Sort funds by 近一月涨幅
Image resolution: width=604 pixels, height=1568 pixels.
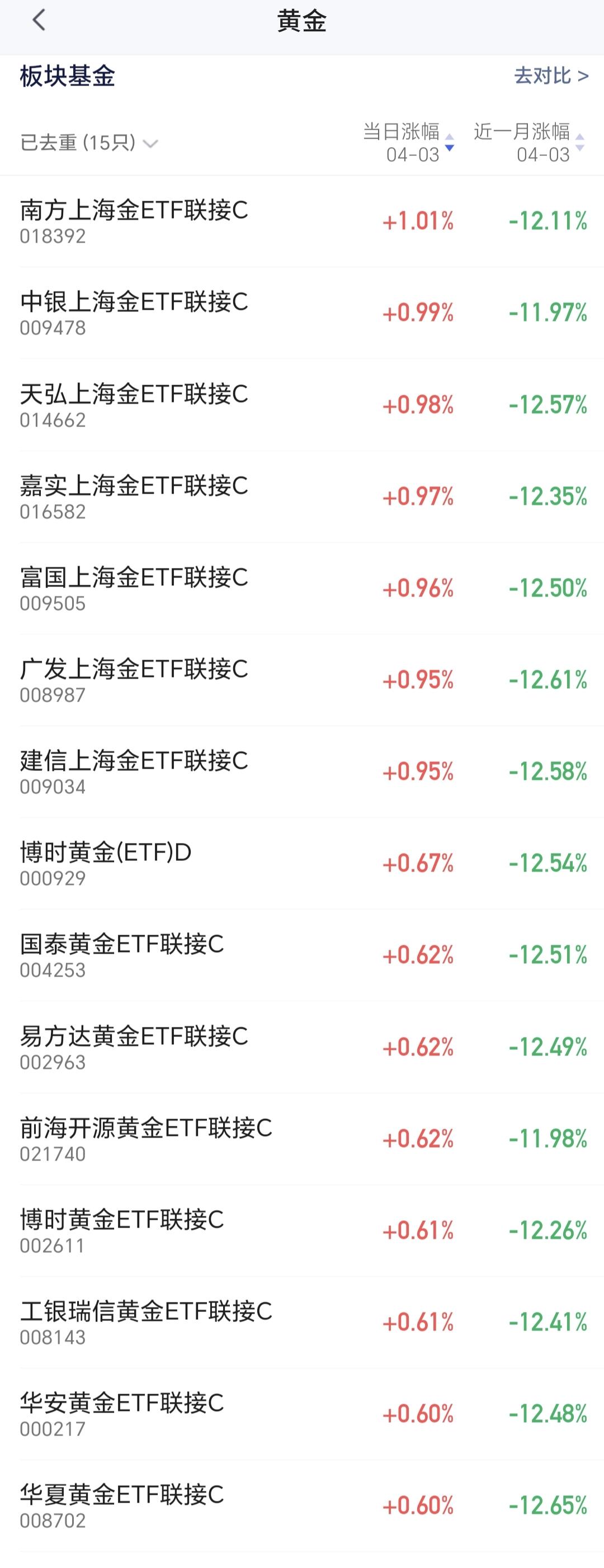click(x=528, y=143)
